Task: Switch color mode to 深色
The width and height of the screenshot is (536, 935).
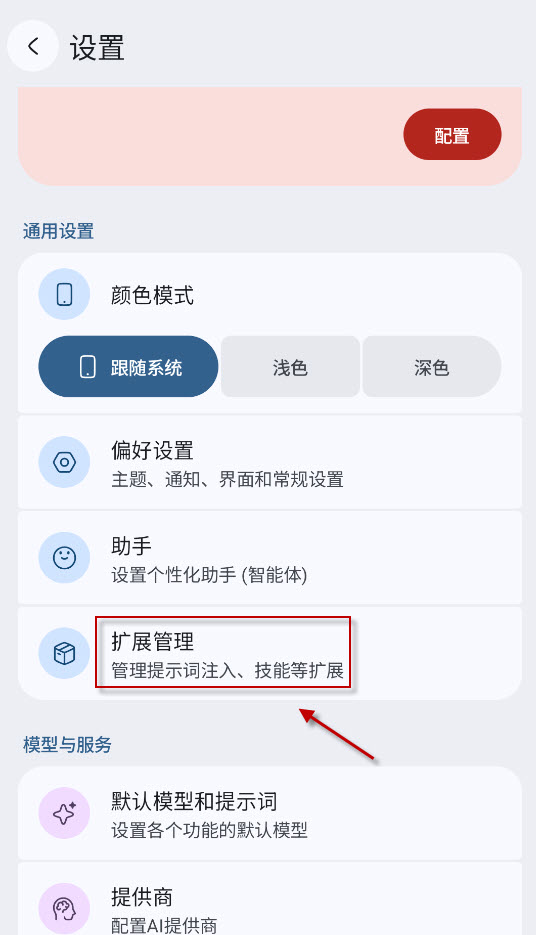Action: tap(432, 367)
